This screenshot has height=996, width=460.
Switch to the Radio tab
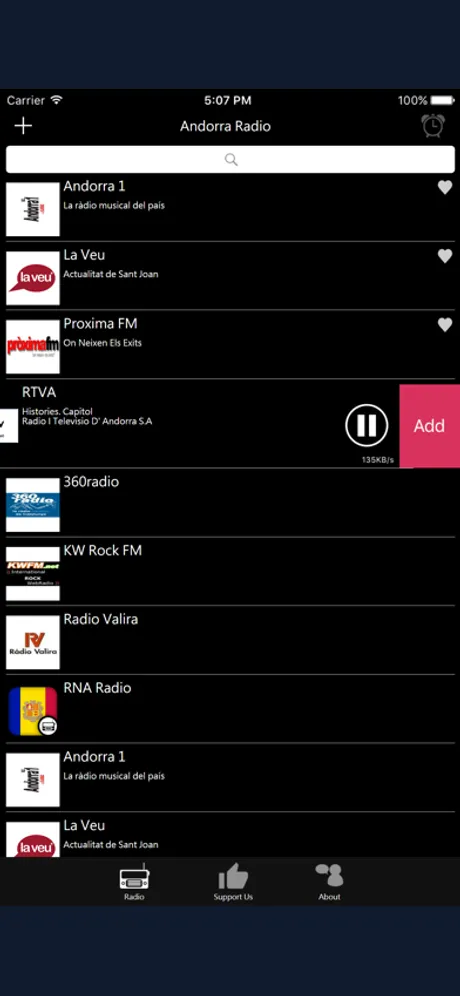point(134,882)
